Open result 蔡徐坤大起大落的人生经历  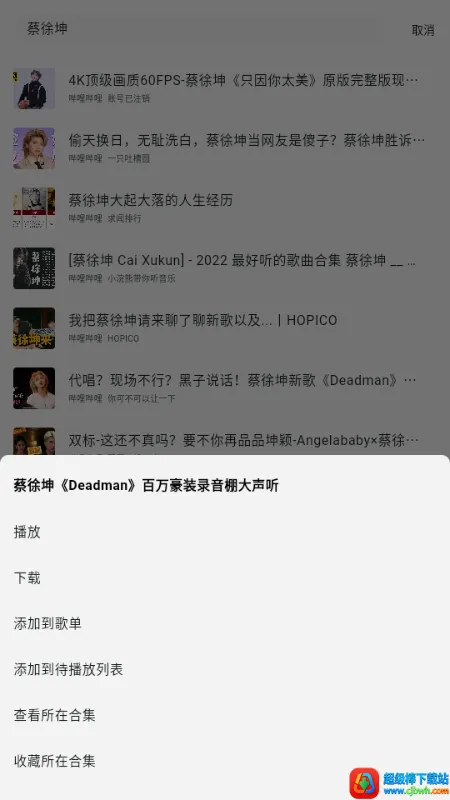(x=225, y=208)
